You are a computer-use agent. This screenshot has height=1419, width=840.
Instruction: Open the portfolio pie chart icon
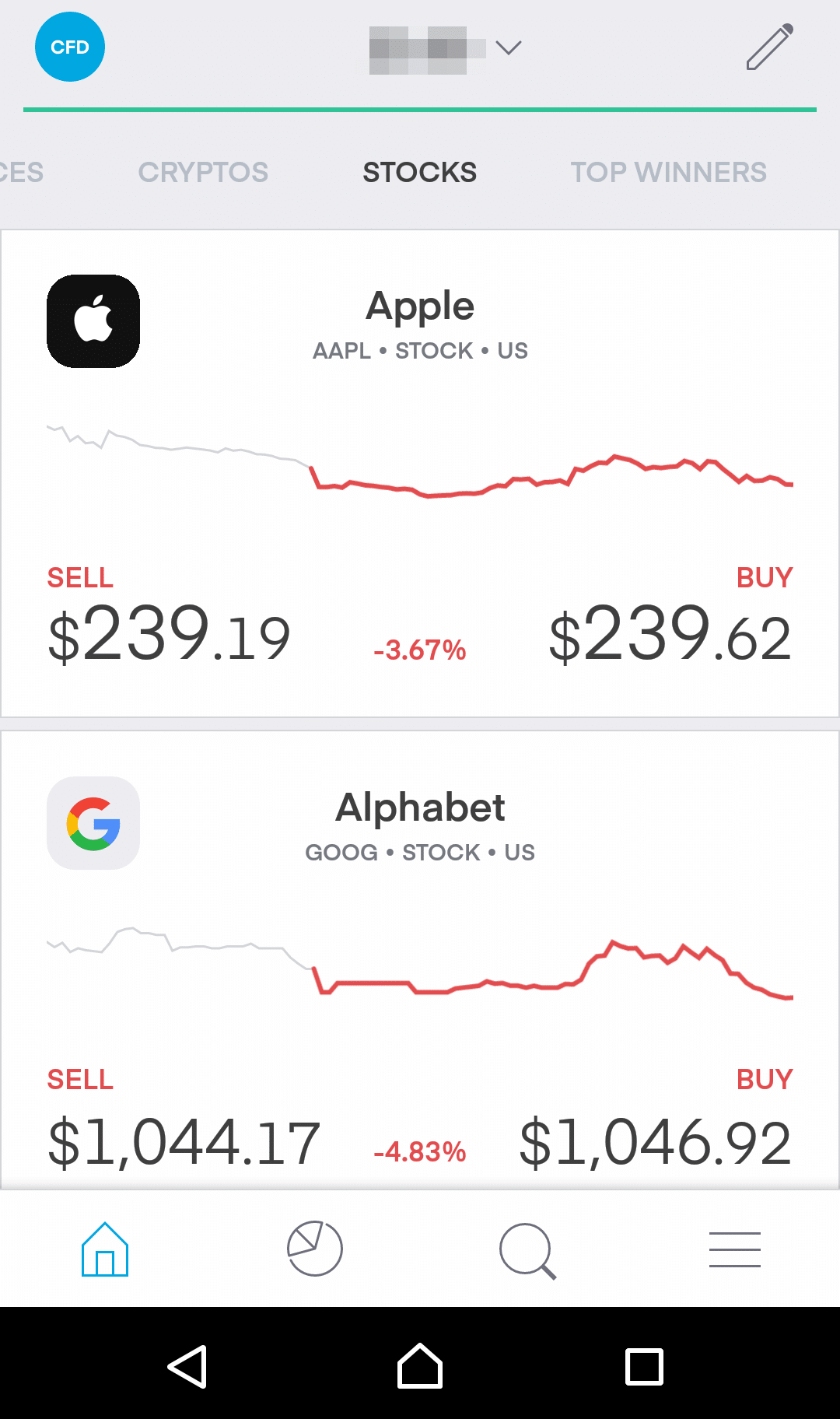tap(315, 1249)
